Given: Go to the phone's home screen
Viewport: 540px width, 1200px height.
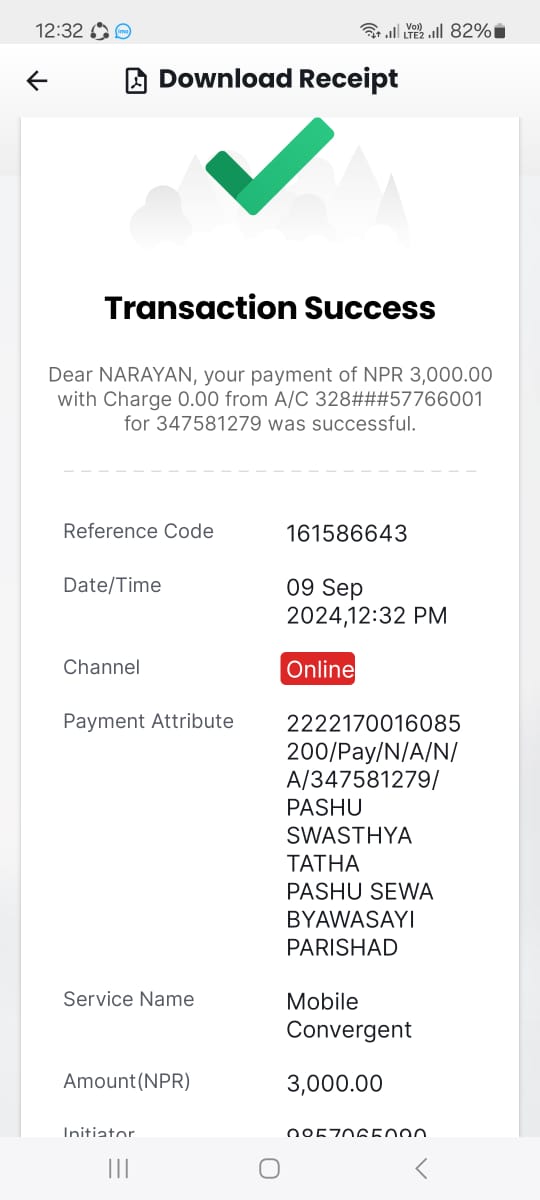Looking at the screenshot, I should coord(269,1168).
